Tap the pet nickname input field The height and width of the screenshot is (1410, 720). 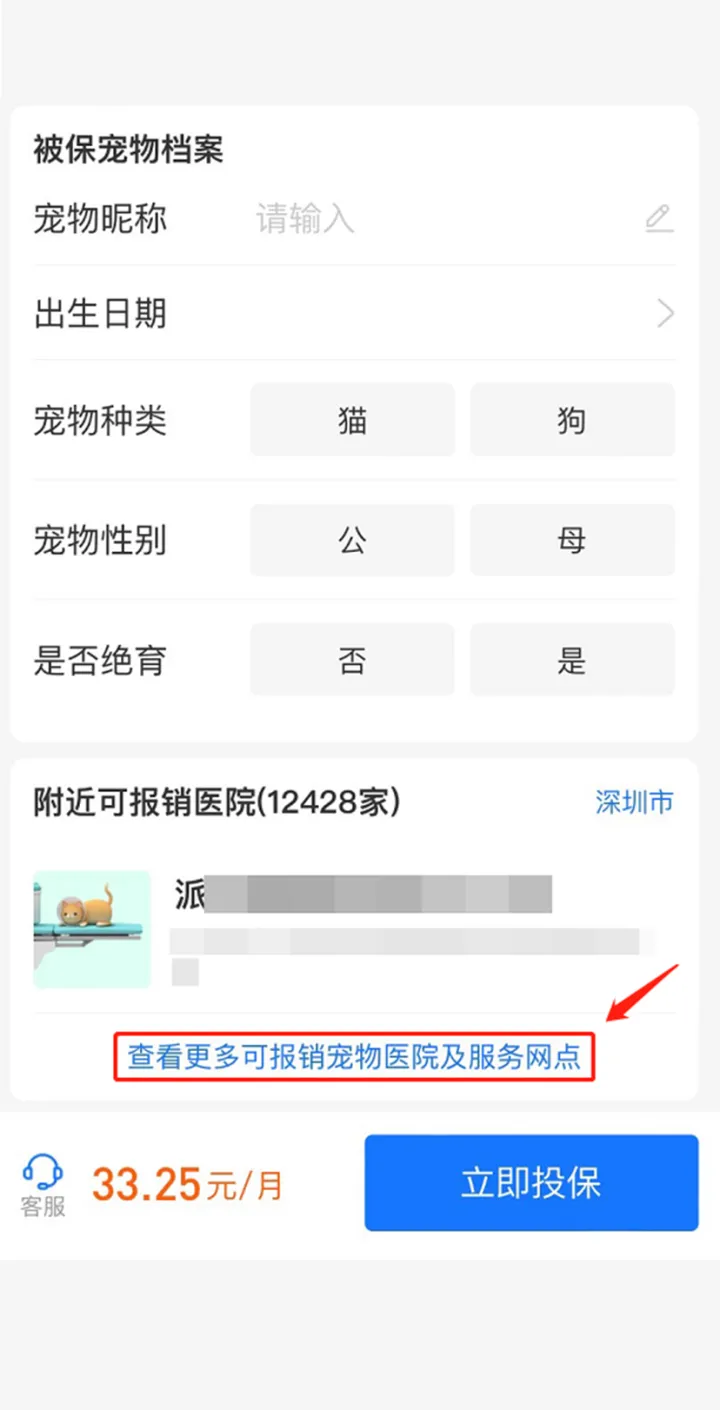tap(440, 218)
